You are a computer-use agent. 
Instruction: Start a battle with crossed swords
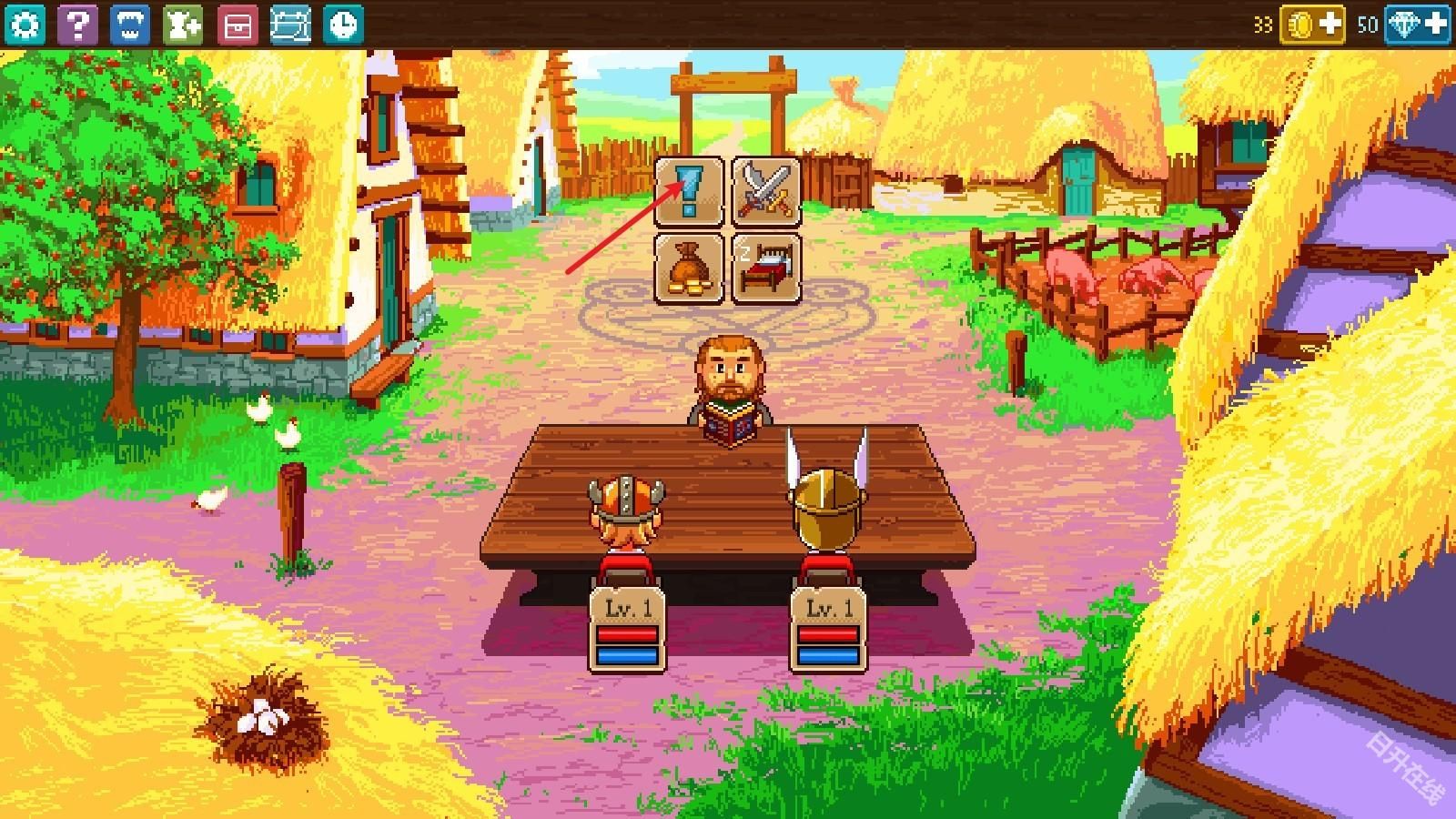click(766, 191)
